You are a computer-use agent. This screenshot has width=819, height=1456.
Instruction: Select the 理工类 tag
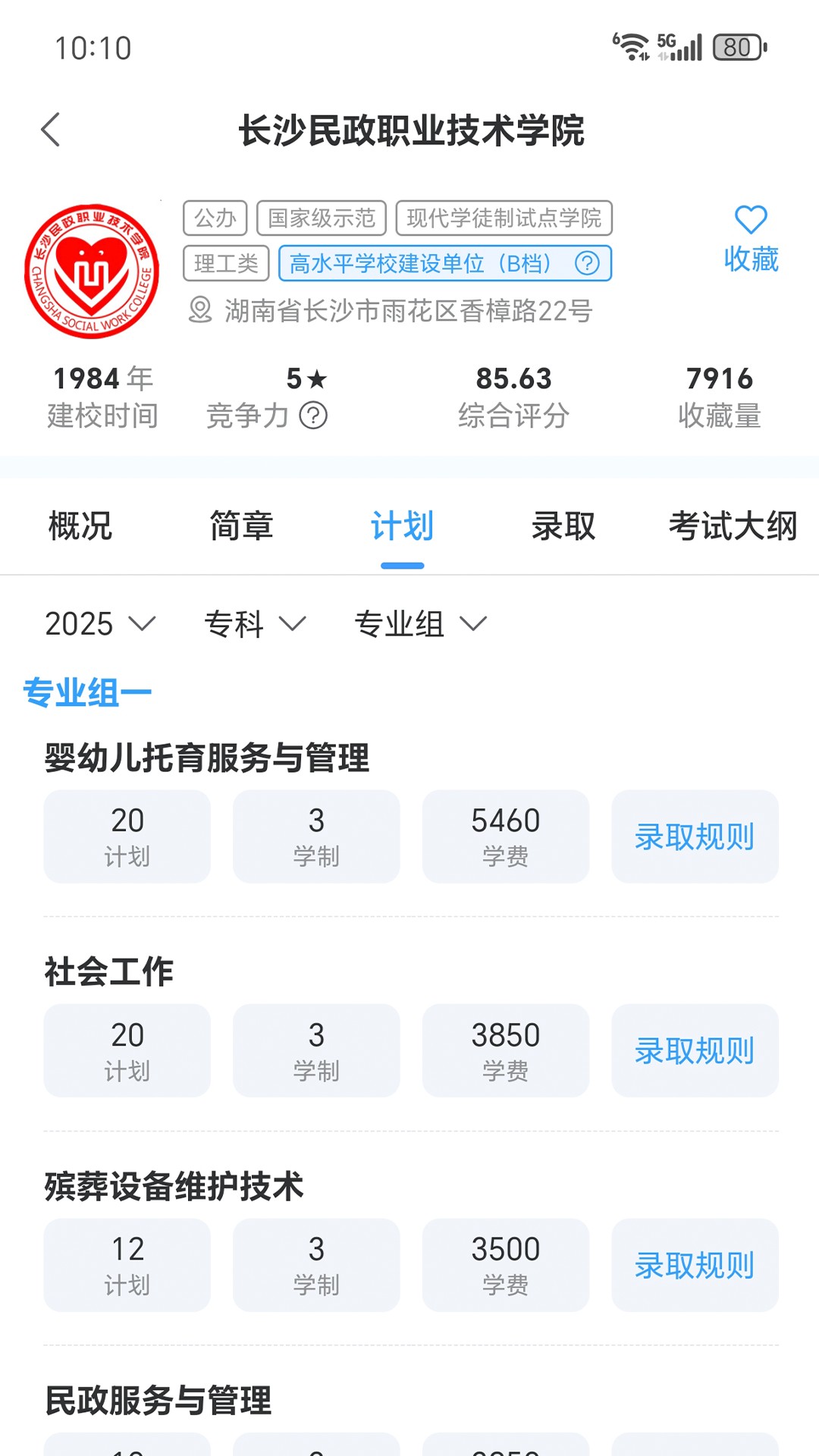[225, 263]
